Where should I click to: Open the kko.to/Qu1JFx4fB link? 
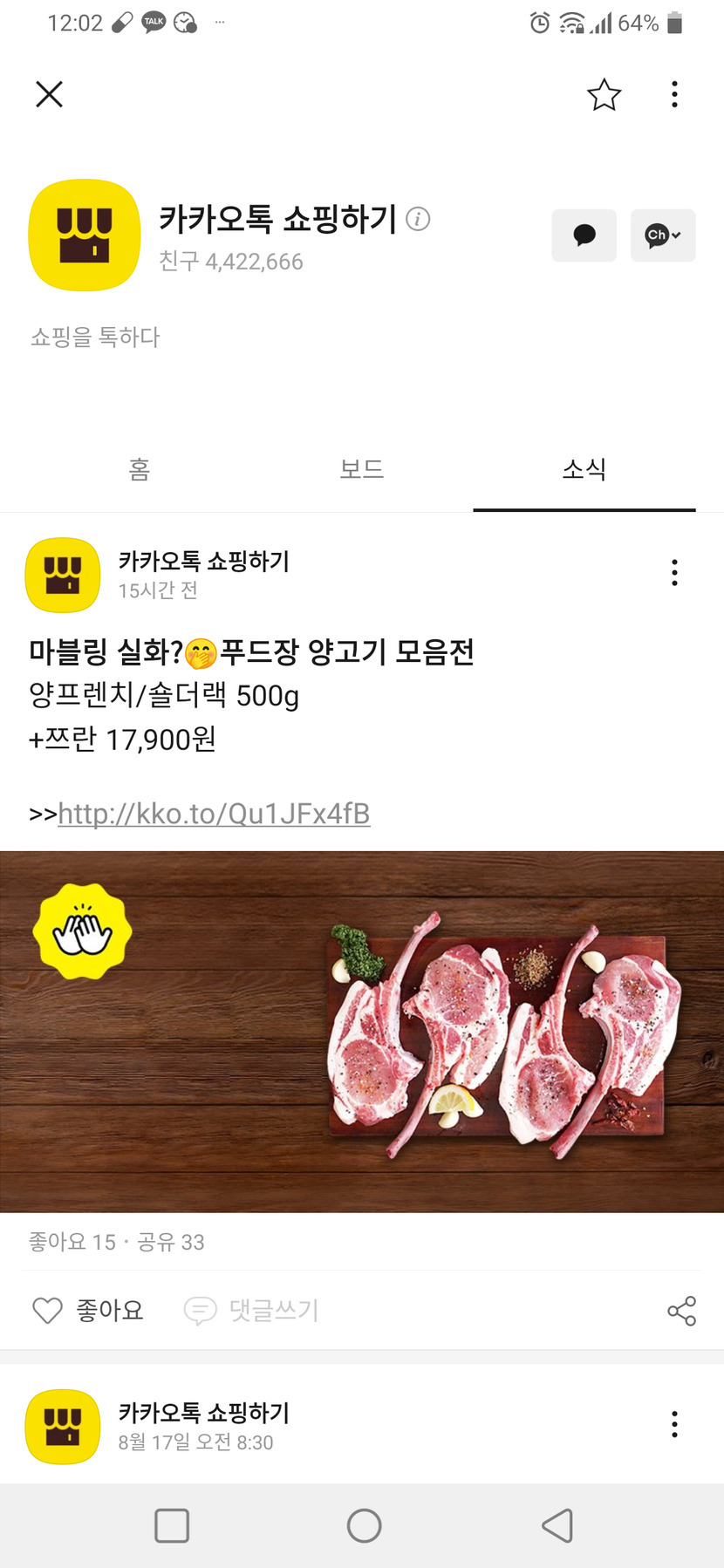click(214, 814)
